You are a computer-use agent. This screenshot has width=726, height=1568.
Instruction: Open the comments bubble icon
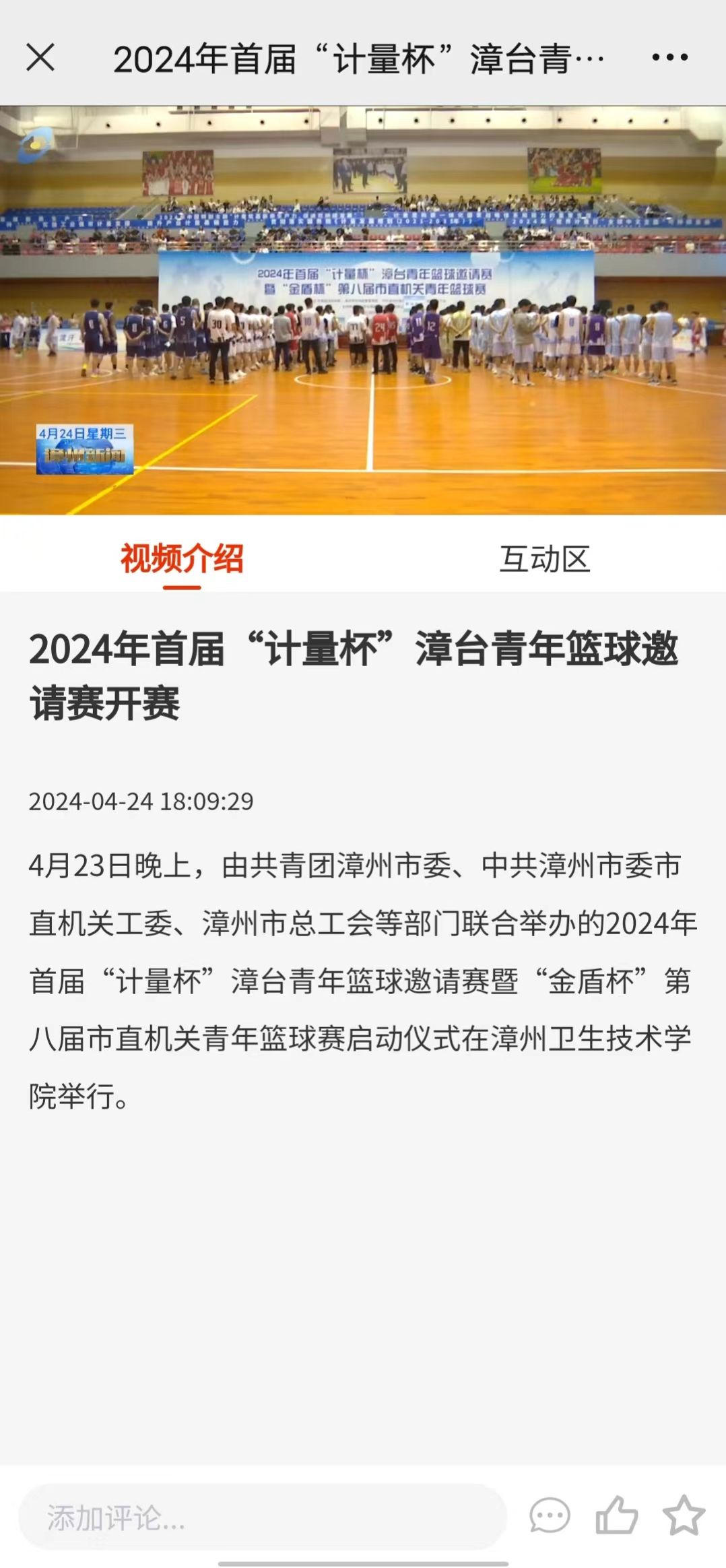click(x=550, y=1517)
